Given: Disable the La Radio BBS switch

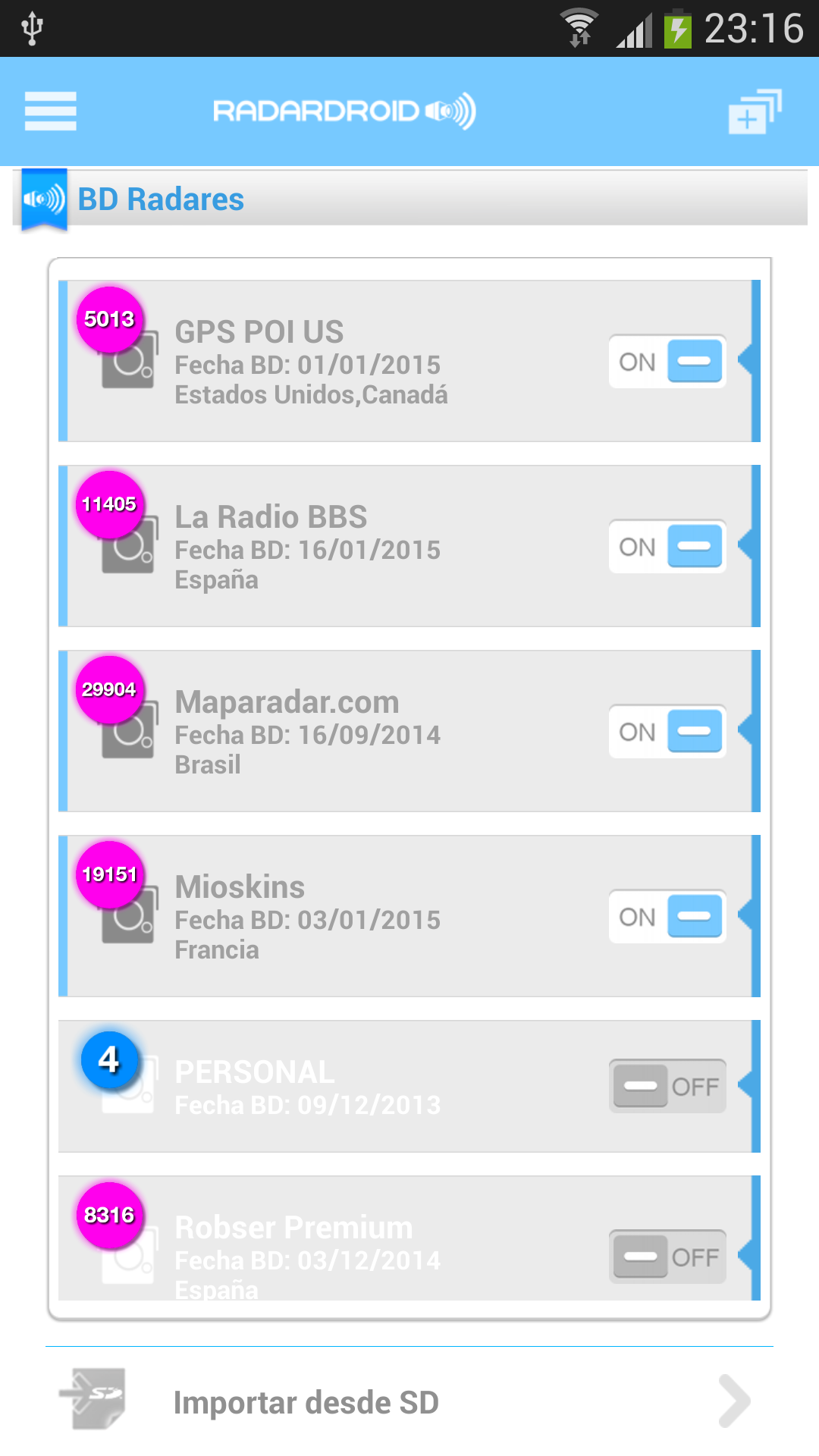Looking at the screenshot, I should point(667,547).
